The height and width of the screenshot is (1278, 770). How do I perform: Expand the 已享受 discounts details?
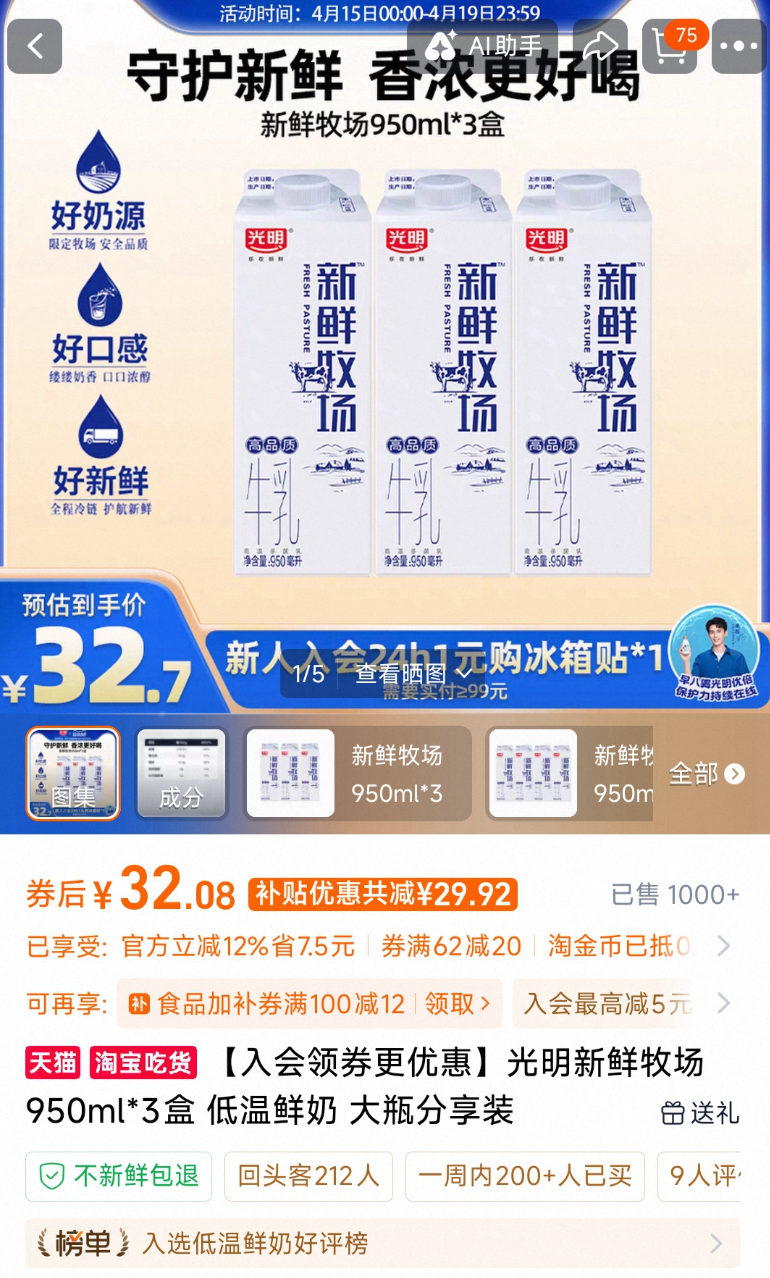click(724, 945)
